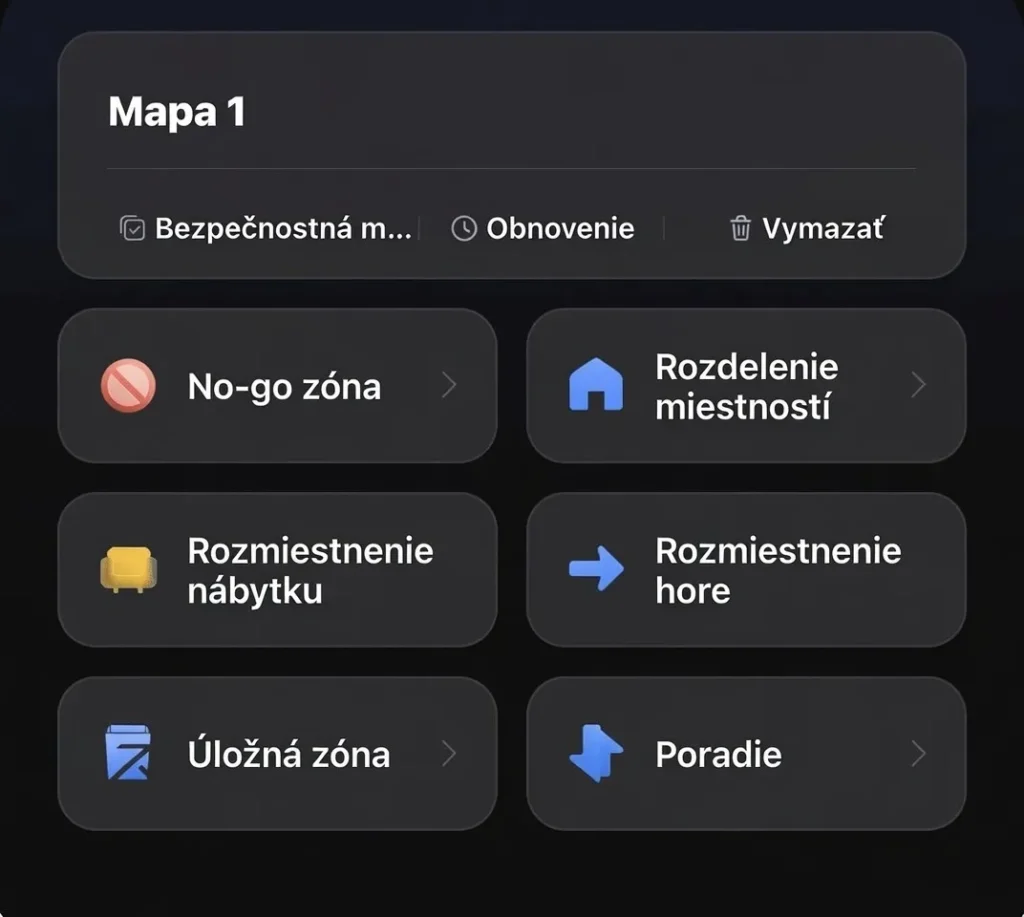1024x917 pixels.
Task: Select Rozmiestnenie nábytku card
Action: coord(278,570)
